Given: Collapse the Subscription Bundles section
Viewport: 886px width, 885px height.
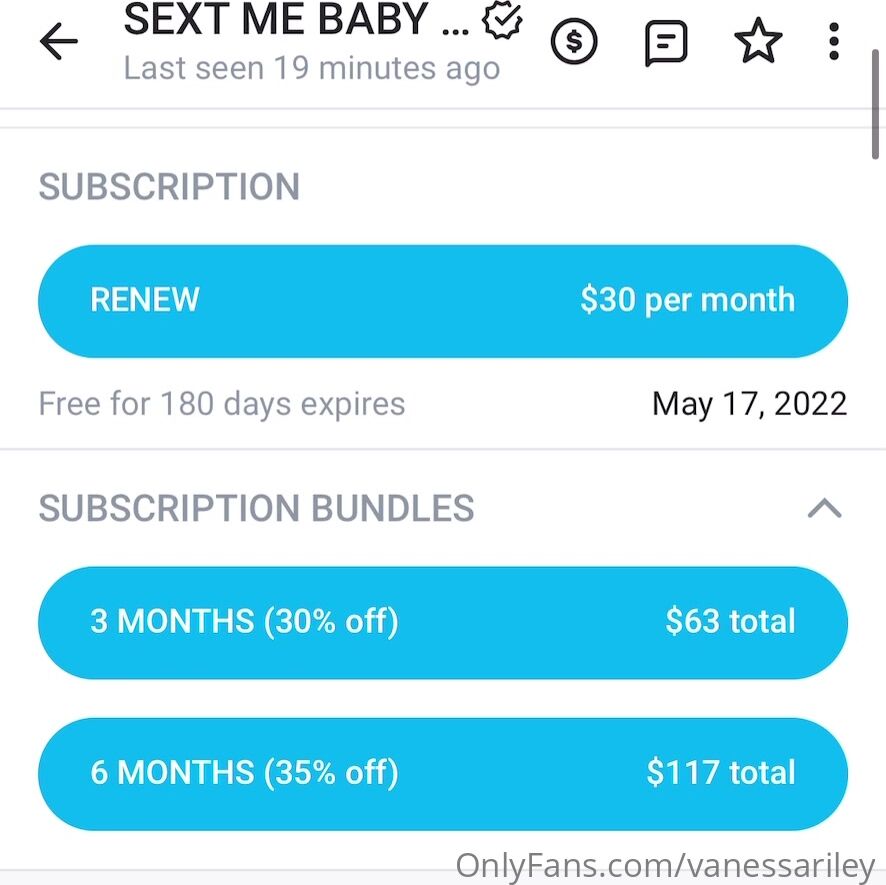Looking at the screenshot, I should click(x=824, y=509).
